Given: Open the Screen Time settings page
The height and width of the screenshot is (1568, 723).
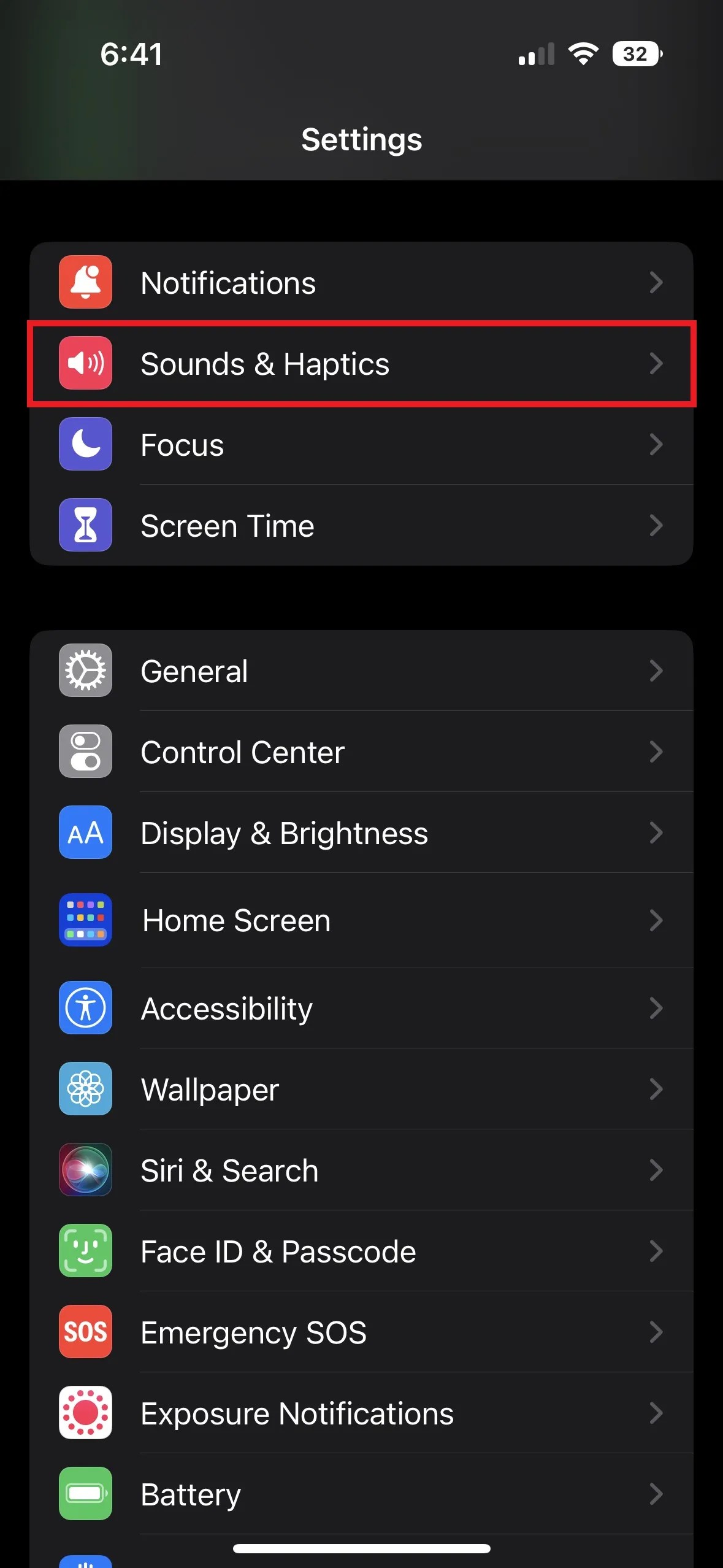Looking at the screenshot, I should (361, 525).
